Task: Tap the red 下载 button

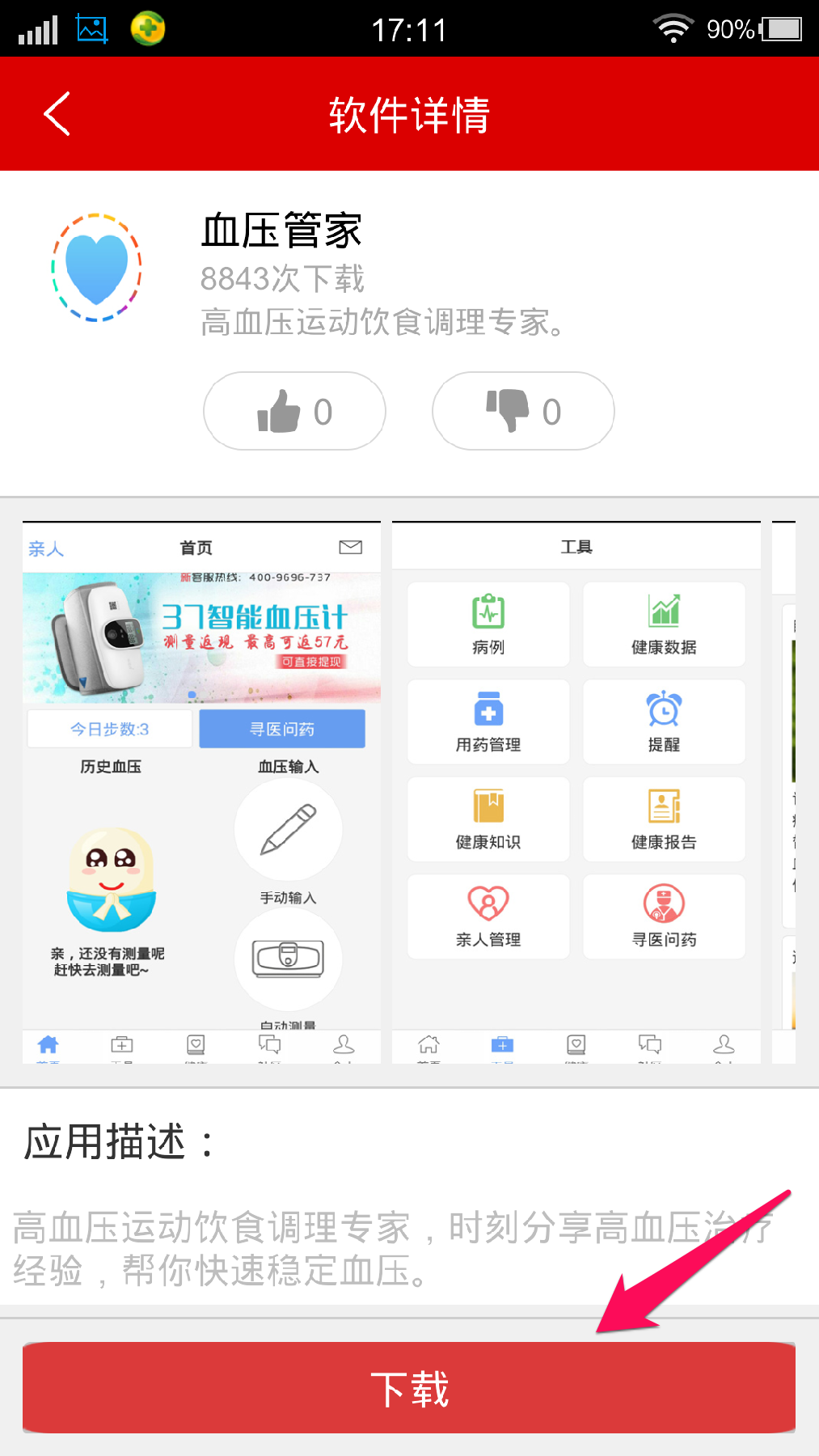Action: (409, 1388)
